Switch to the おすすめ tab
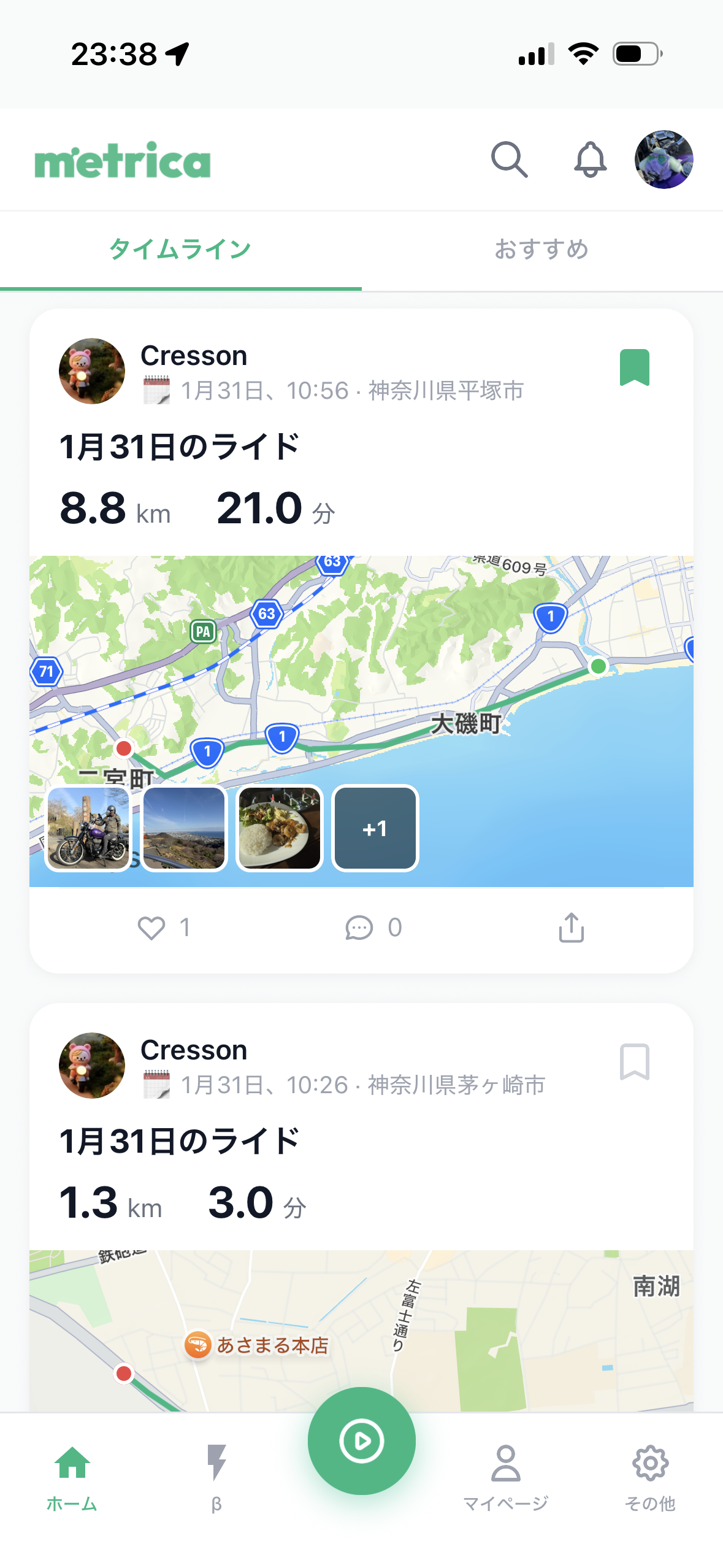Screen dimensions: 723x1568 pyautogui.click(x=541, y=248)
